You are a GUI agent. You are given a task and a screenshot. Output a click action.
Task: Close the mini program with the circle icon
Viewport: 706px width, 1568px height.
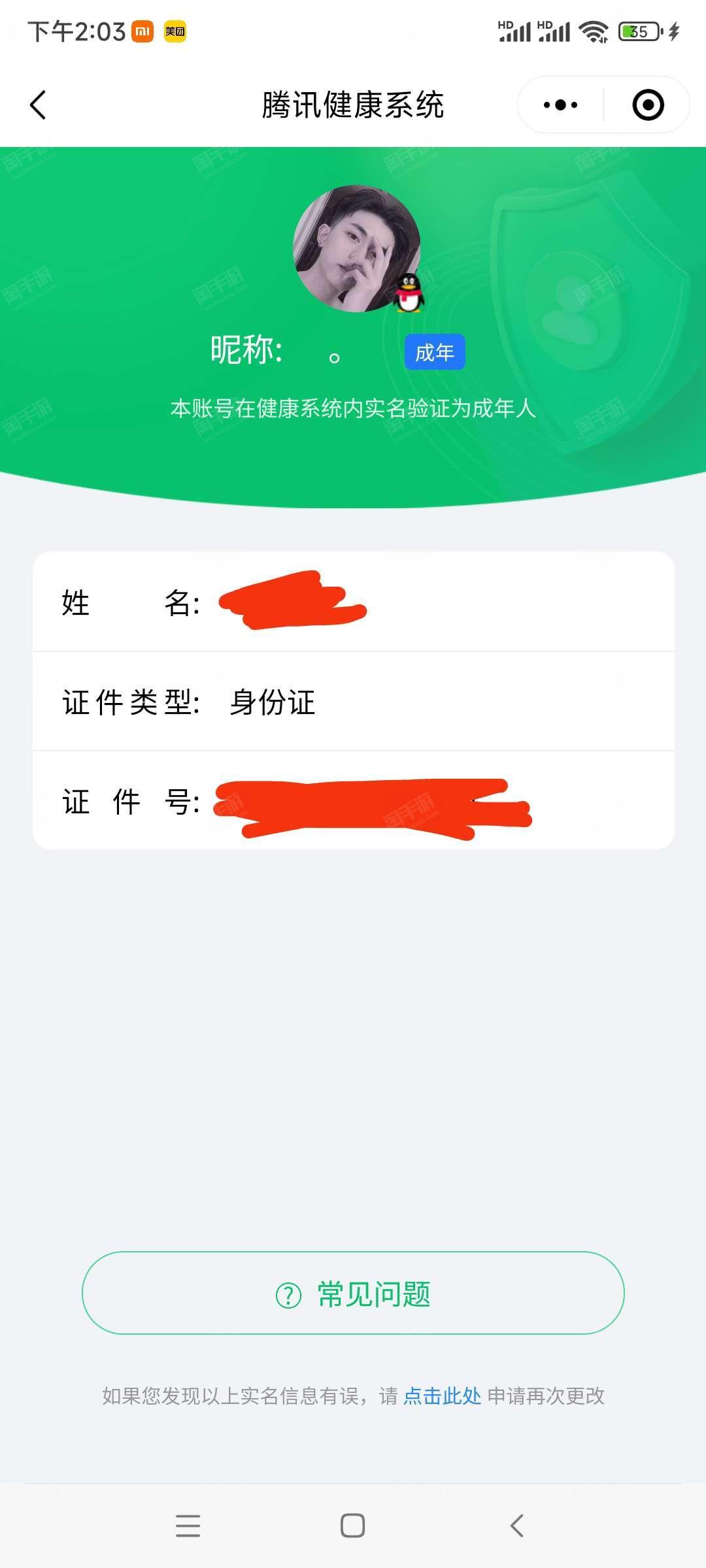[x=648, y=105]
